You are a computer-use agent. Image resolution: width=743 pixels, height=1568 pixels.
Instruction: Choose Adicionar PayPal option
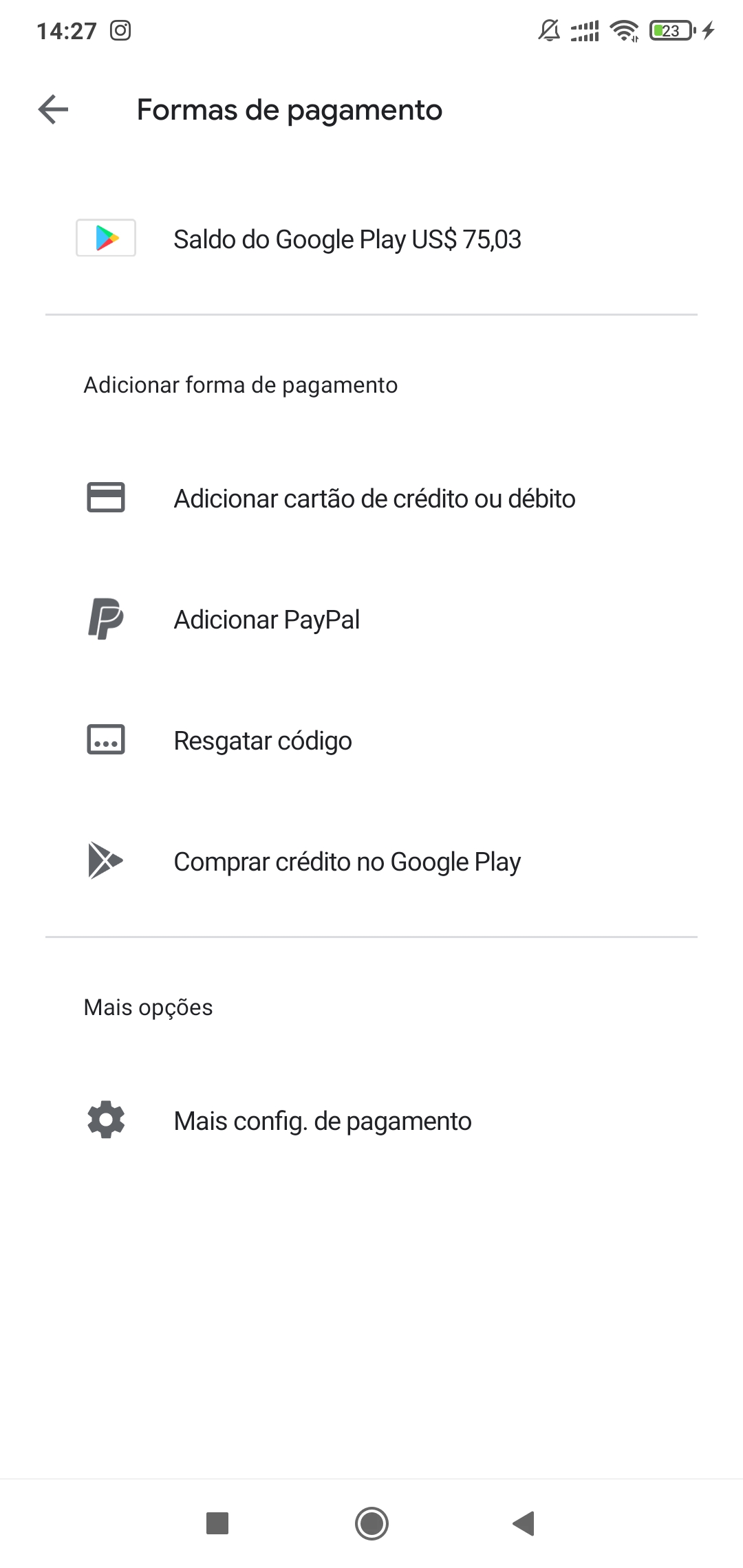[x=267, y=620]
